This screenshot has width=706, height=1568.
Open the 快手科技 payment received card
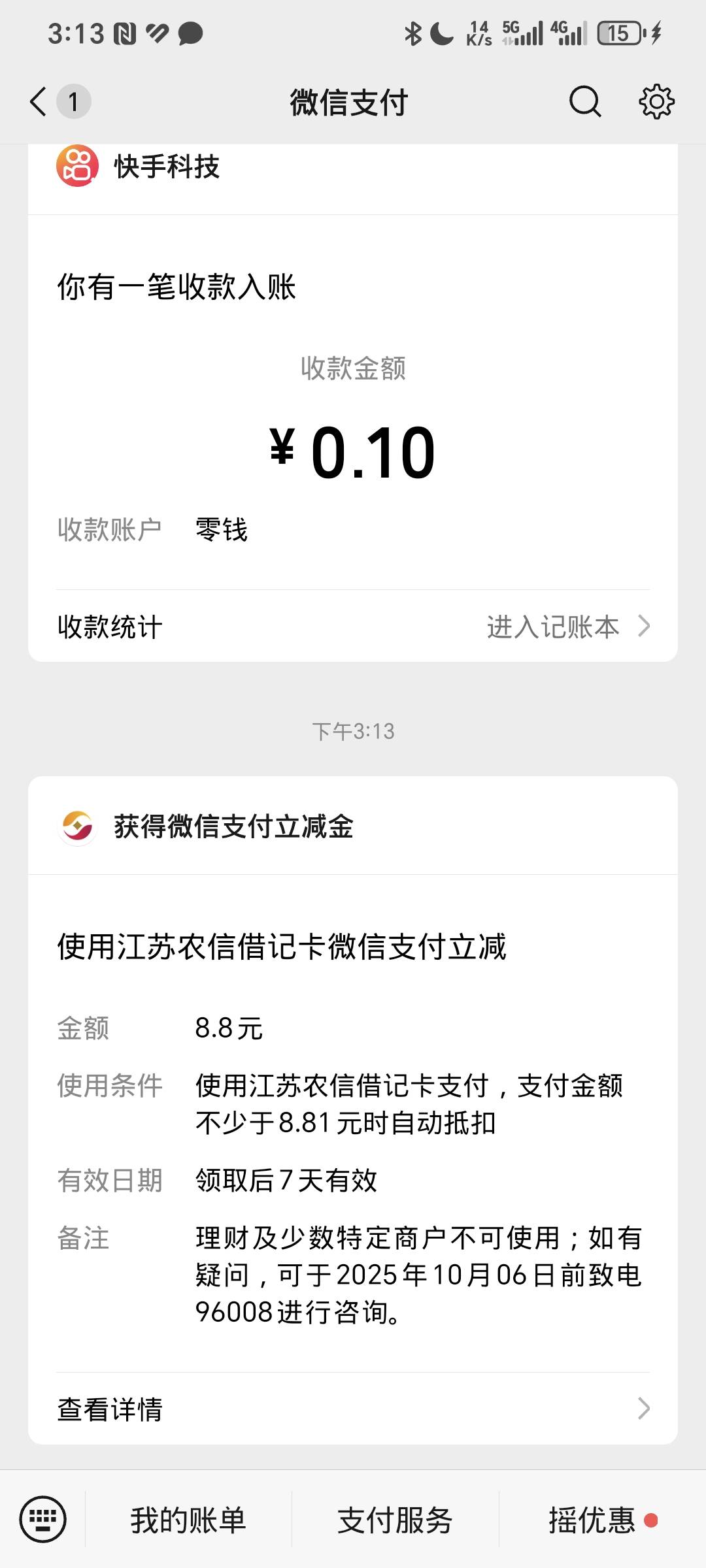pyautogui.click(x=353, y=402)
